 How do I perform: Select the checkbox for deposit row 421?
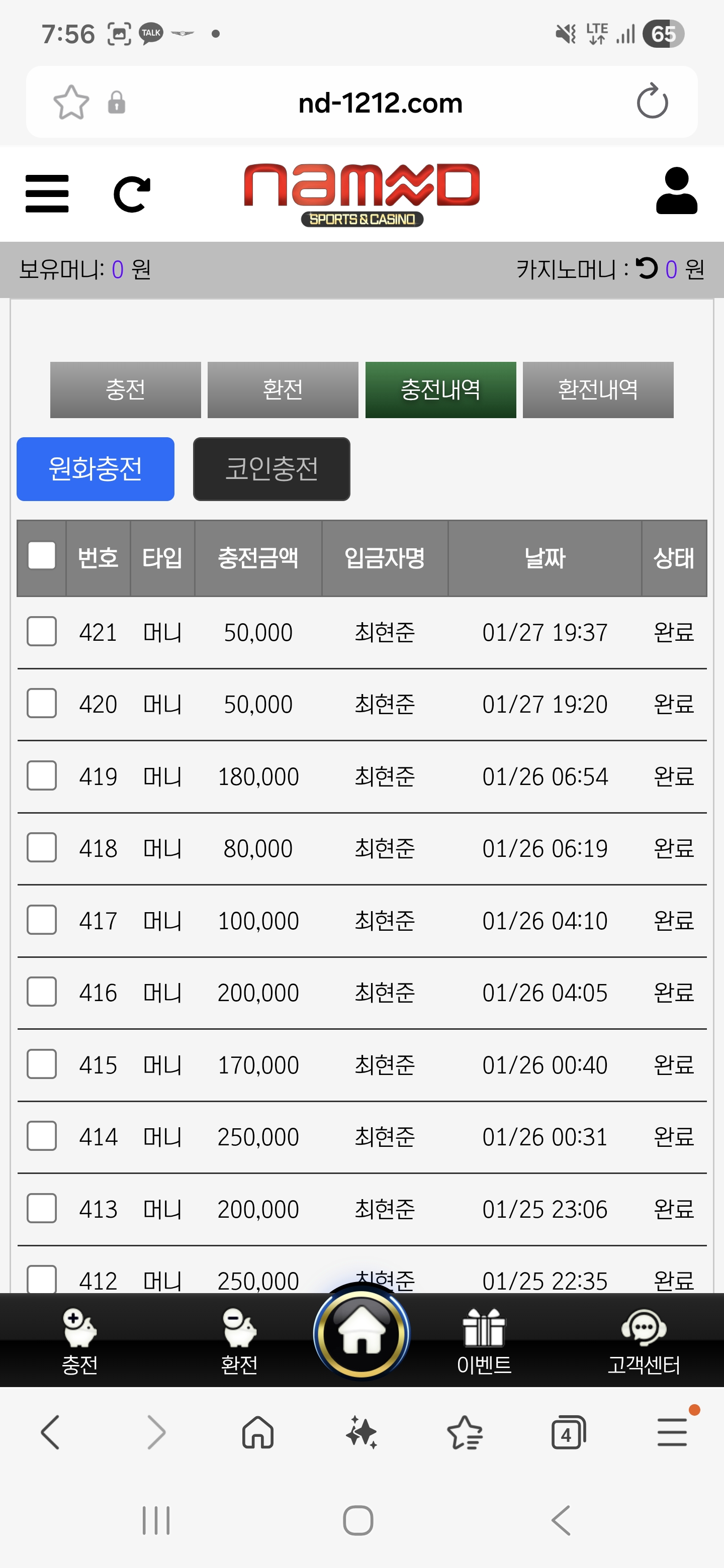coord(41,632)
